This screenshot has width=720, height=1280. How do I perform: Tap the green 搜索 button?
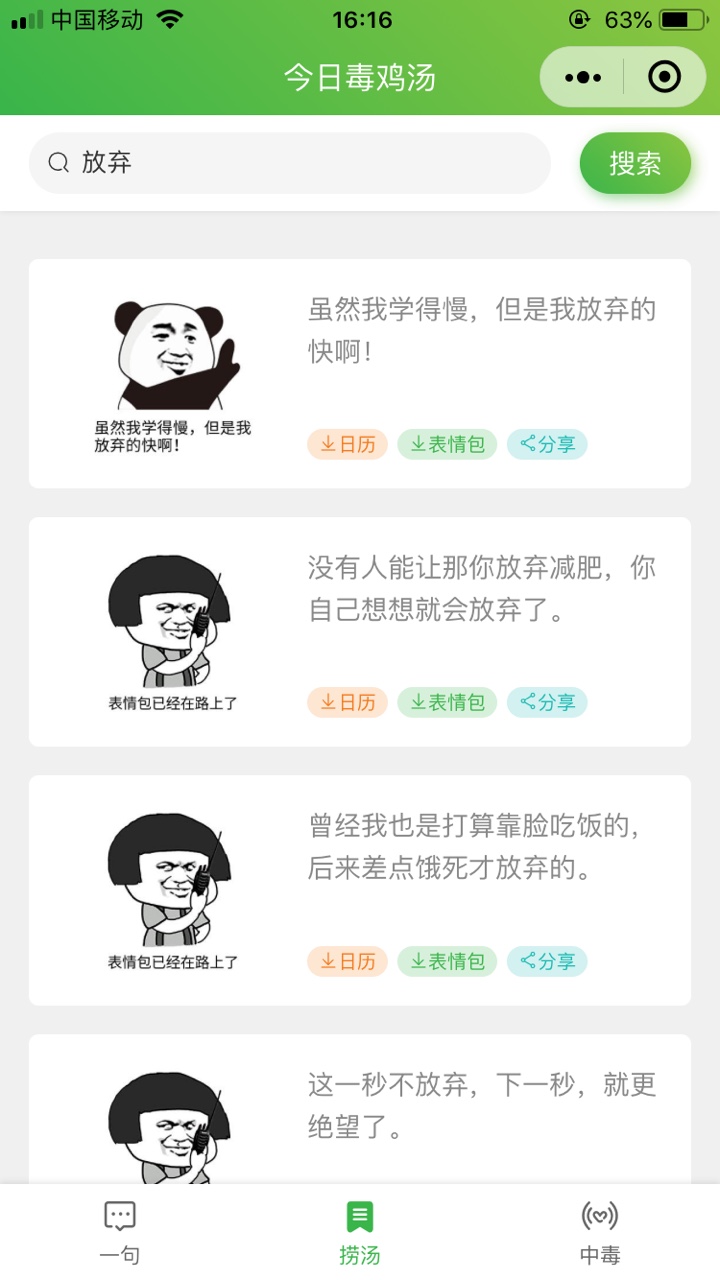tap(635, 163)
